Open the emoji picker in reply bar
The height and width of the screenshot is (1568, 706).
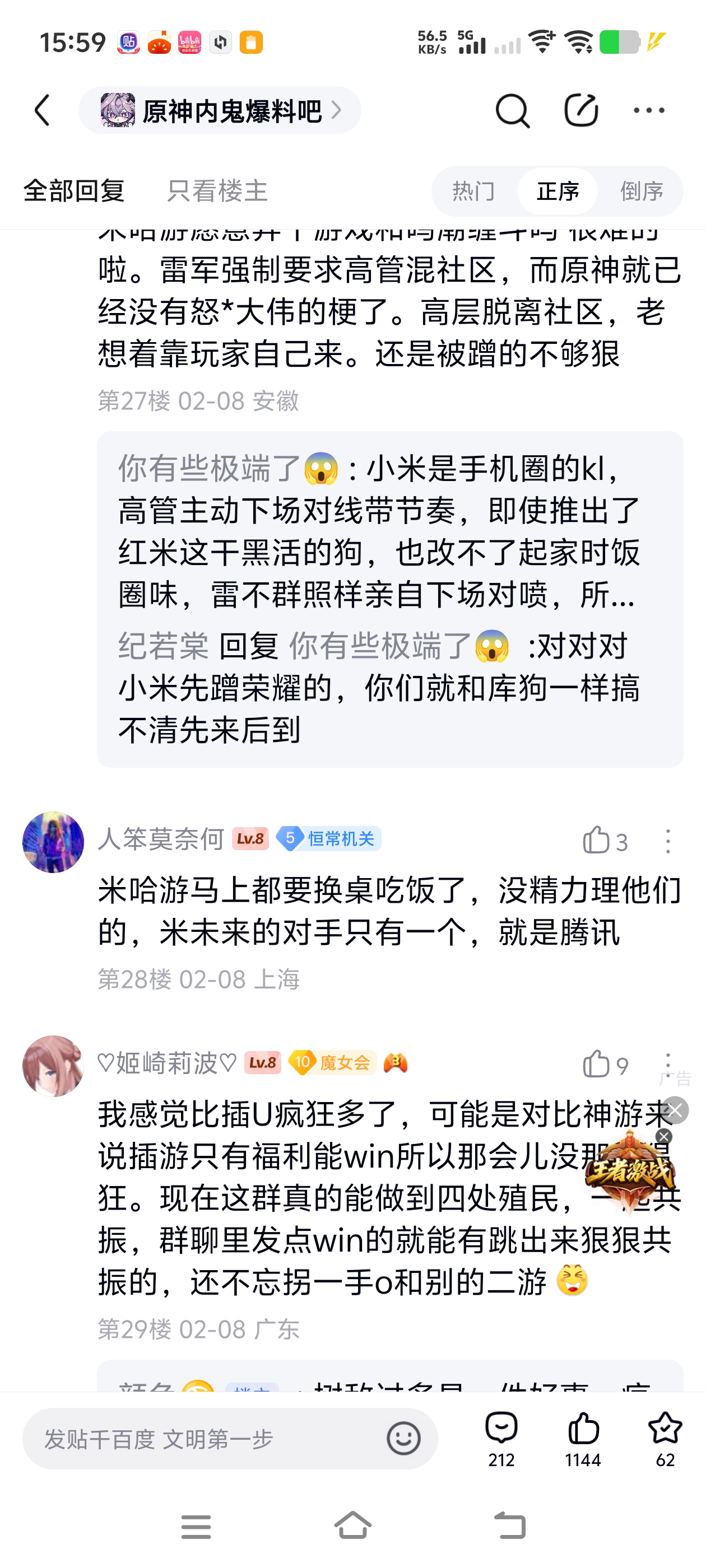403,1439
